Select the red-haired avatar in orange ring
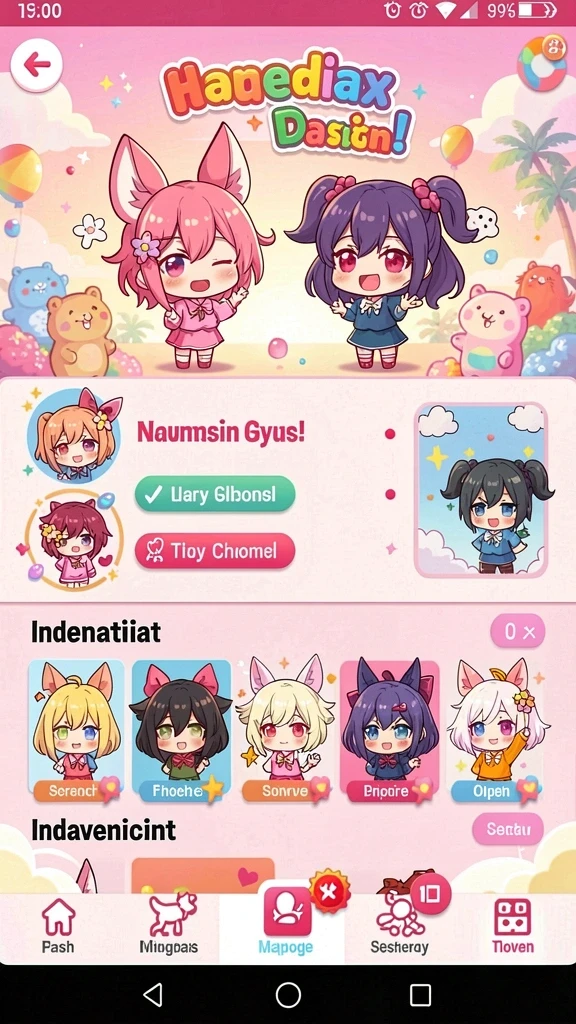Viewport: 576px width, 1024px height. click(x=72, y=539)
